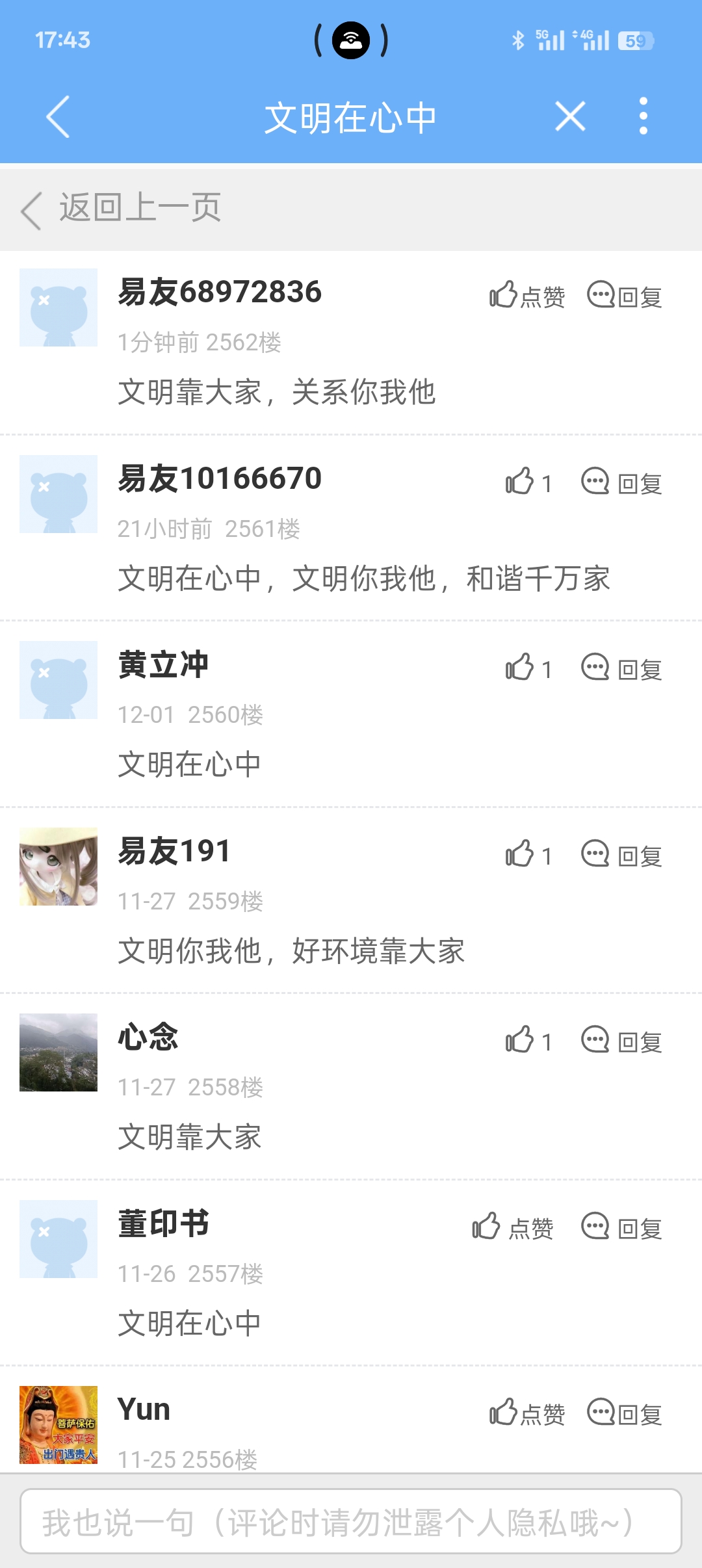Focus the 我也说一句 comment box
702x1568 pixels.
tap(351, 1522)
